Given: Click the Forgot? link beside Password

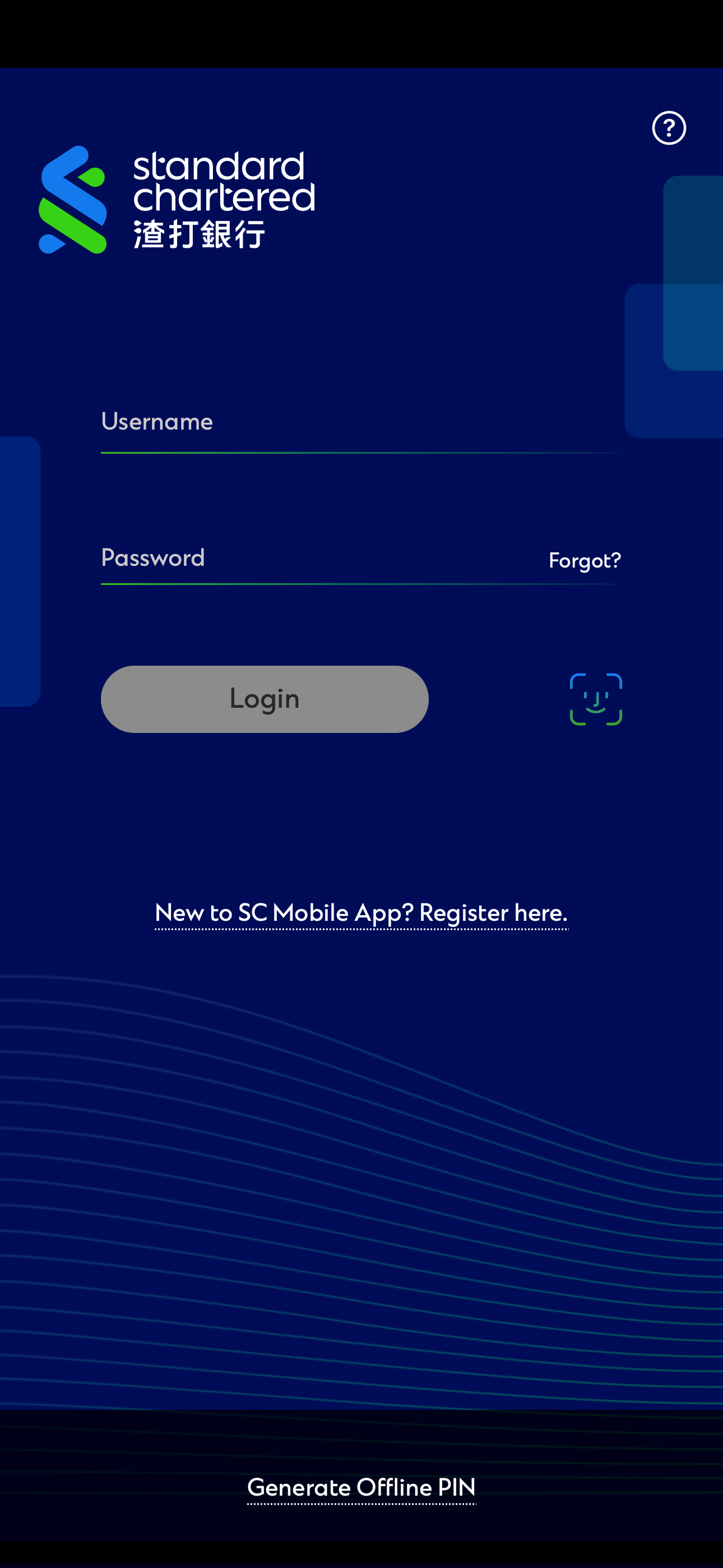Looking at the screenshot, I should 584,559.
